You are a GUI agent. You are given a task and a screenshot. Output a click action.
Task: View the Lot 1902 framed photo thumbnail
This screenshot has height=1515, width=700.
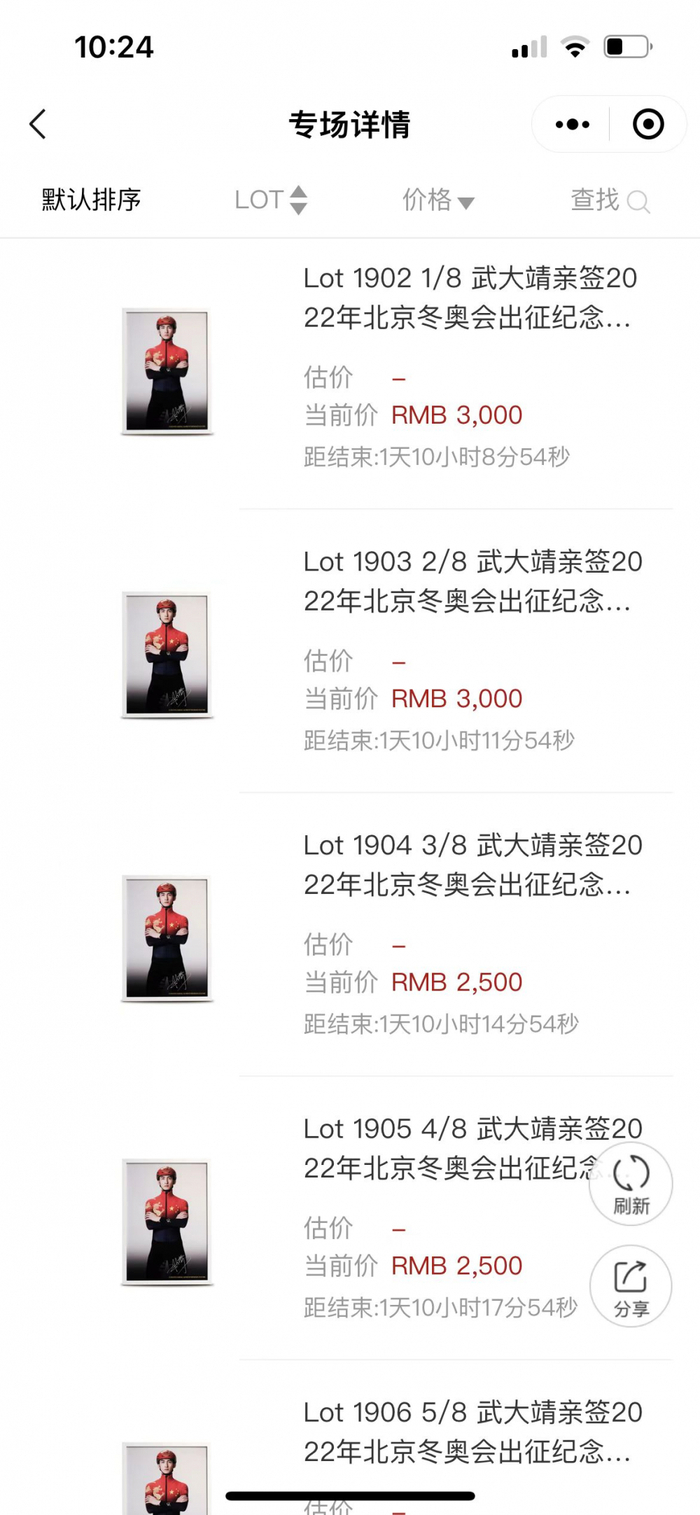(167, 371)
